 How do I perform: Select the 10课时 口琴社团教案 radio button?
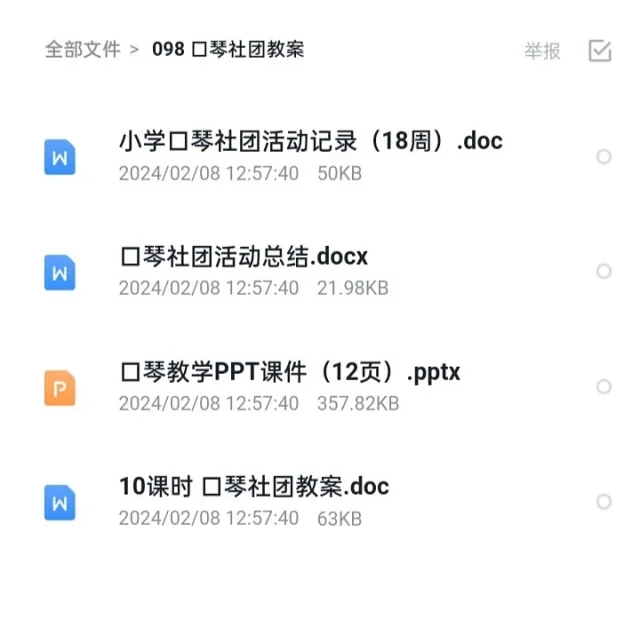(603, 502)
